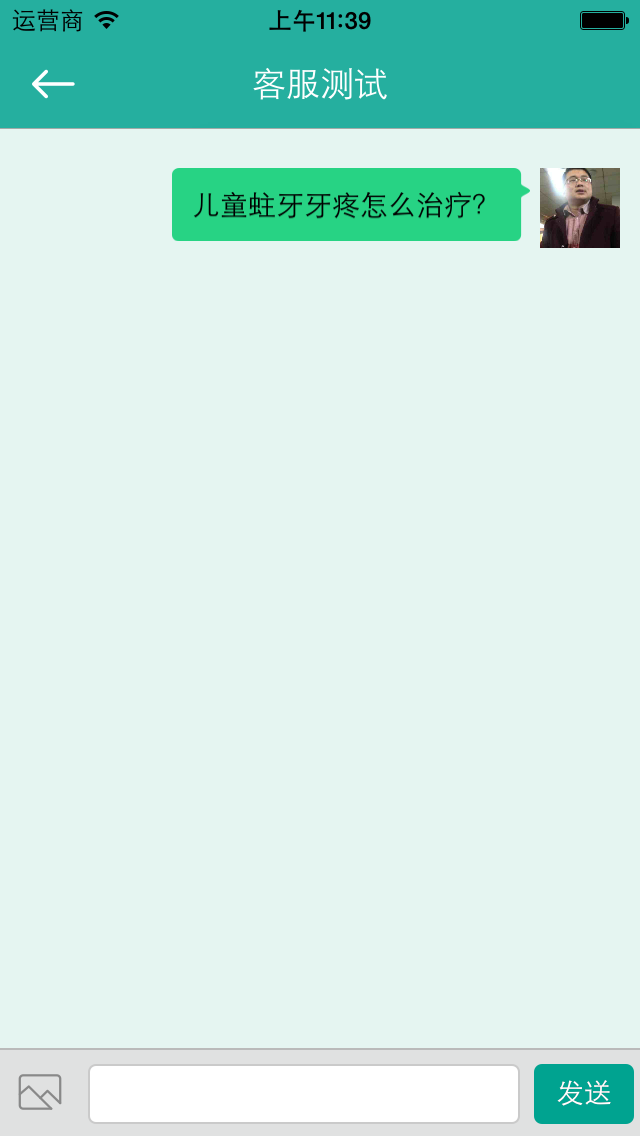The height and width of the screenshot is (1136, 640).
Task: Open the image attachment icon
Action: pos(40,1092)
